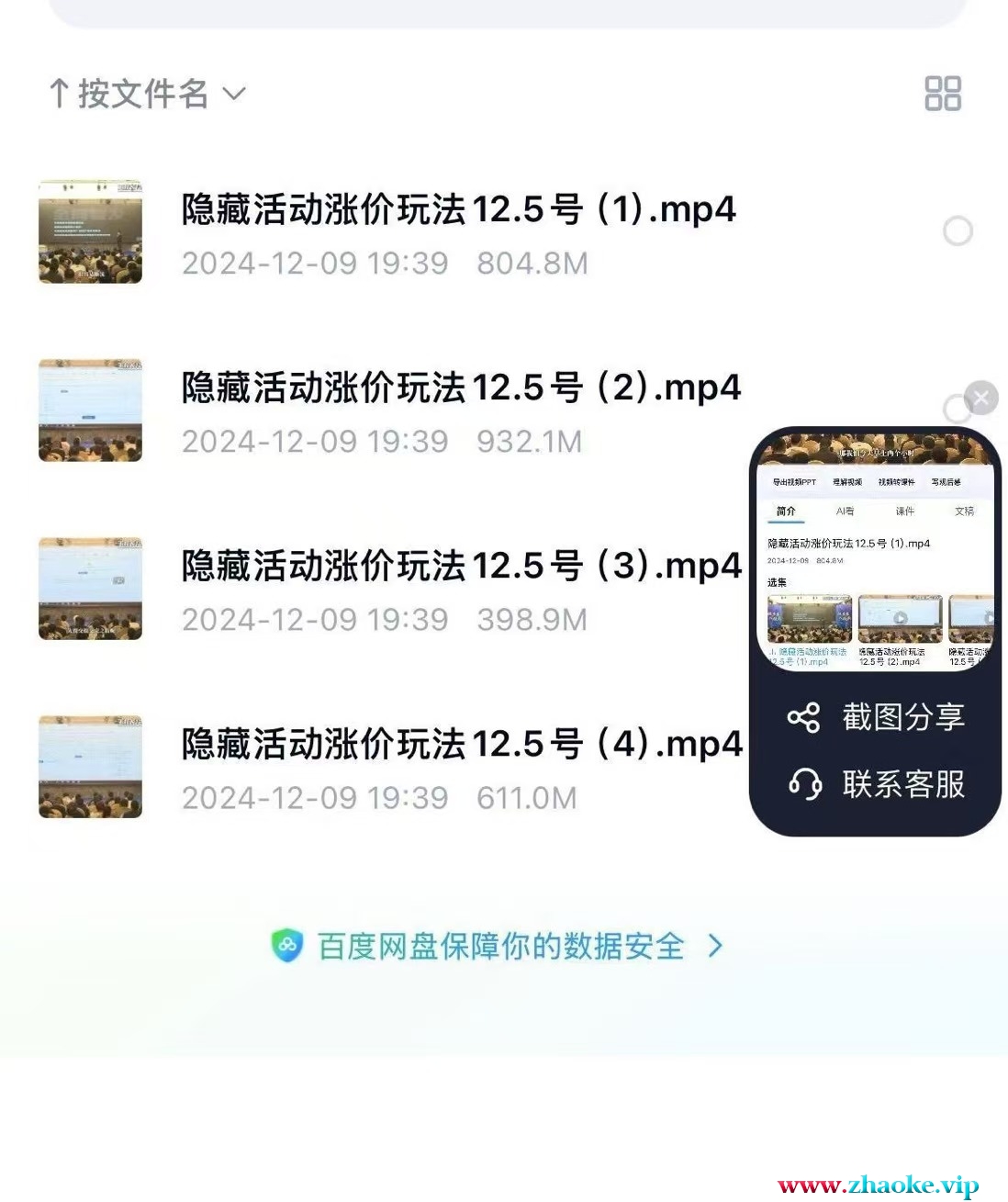Tap 截图分享 to share screenshot
Viewport: 1008px width, 1202px height.
876,717
